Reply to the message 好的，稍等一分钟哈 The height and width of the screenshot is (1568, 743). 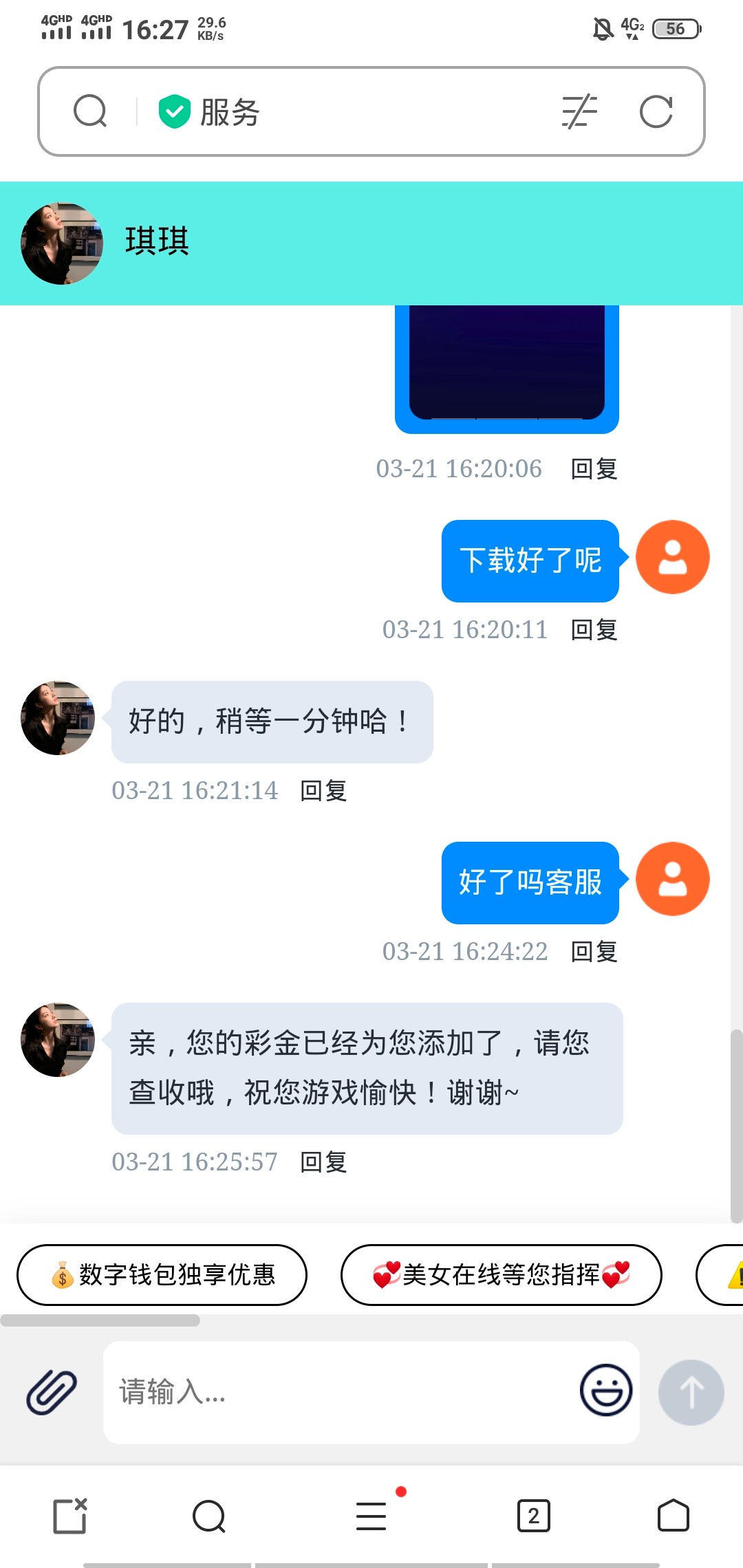323,791
